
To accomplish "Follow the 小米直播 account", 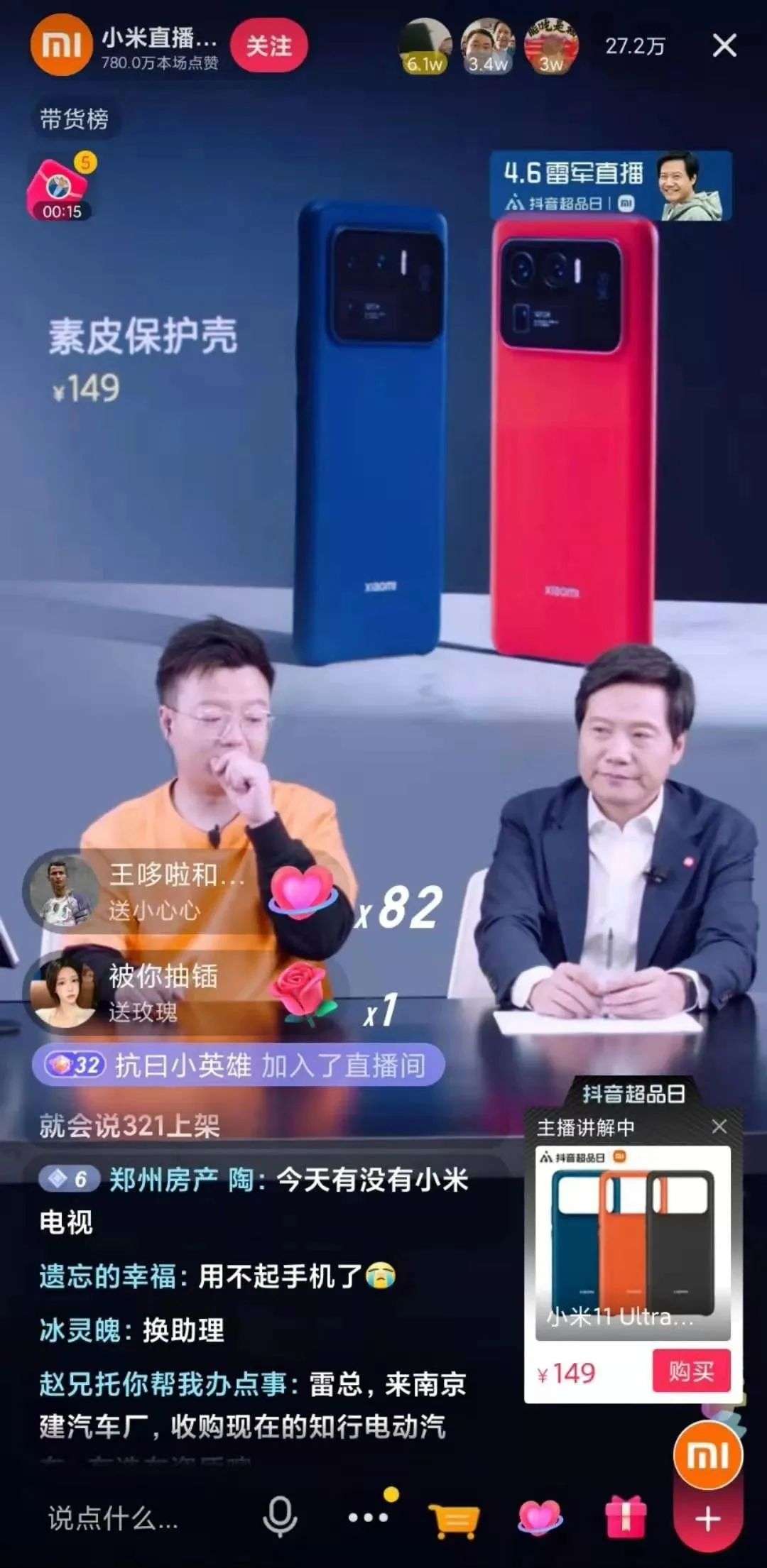I will point(268,46).
